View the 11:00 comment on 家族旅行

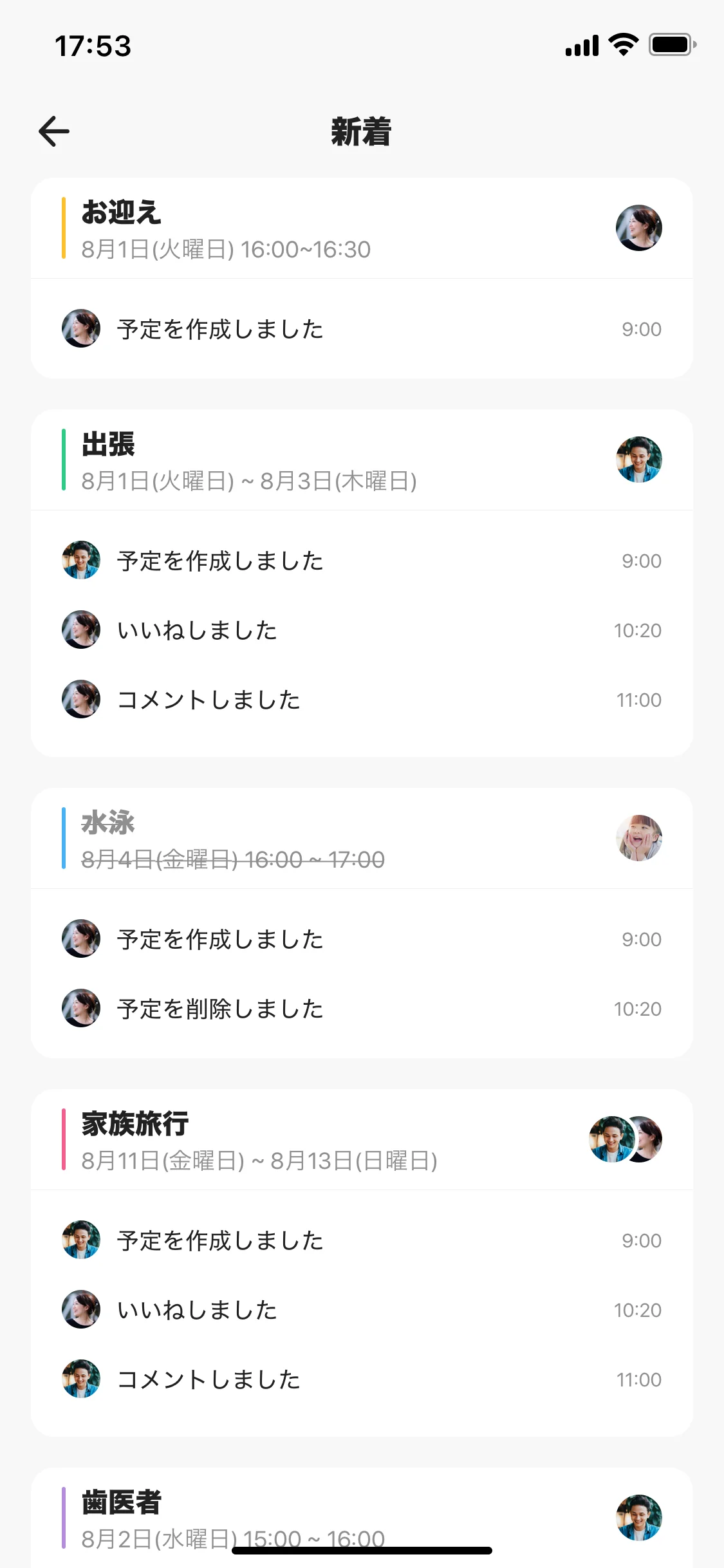360,1379
